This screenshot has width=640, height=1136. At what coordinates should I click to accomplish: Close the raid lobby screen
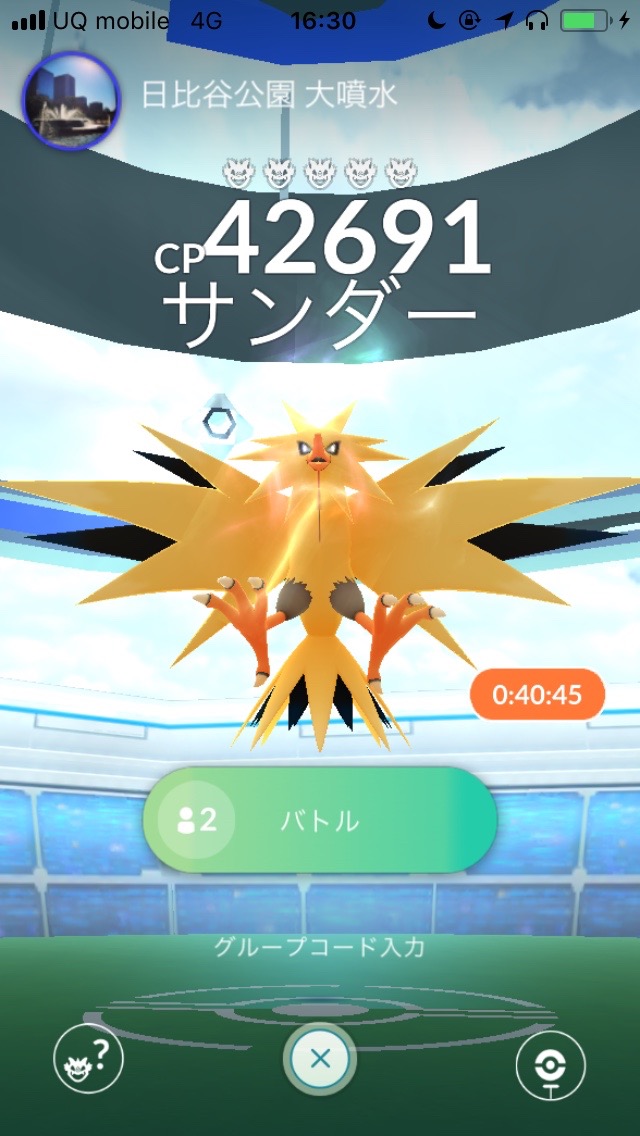320,1059
